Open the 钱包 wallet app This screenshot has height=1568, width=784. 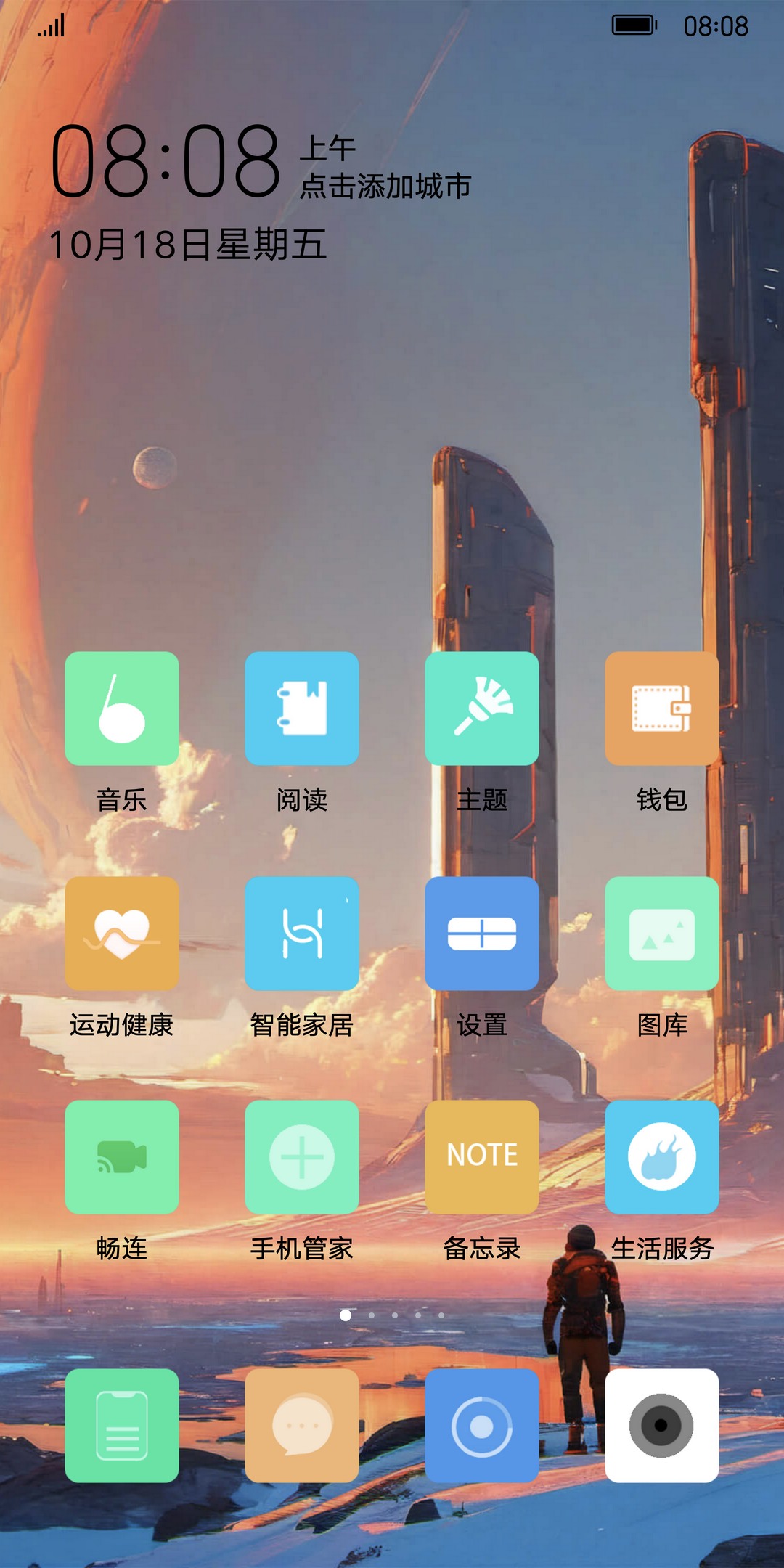click(661, 709)
